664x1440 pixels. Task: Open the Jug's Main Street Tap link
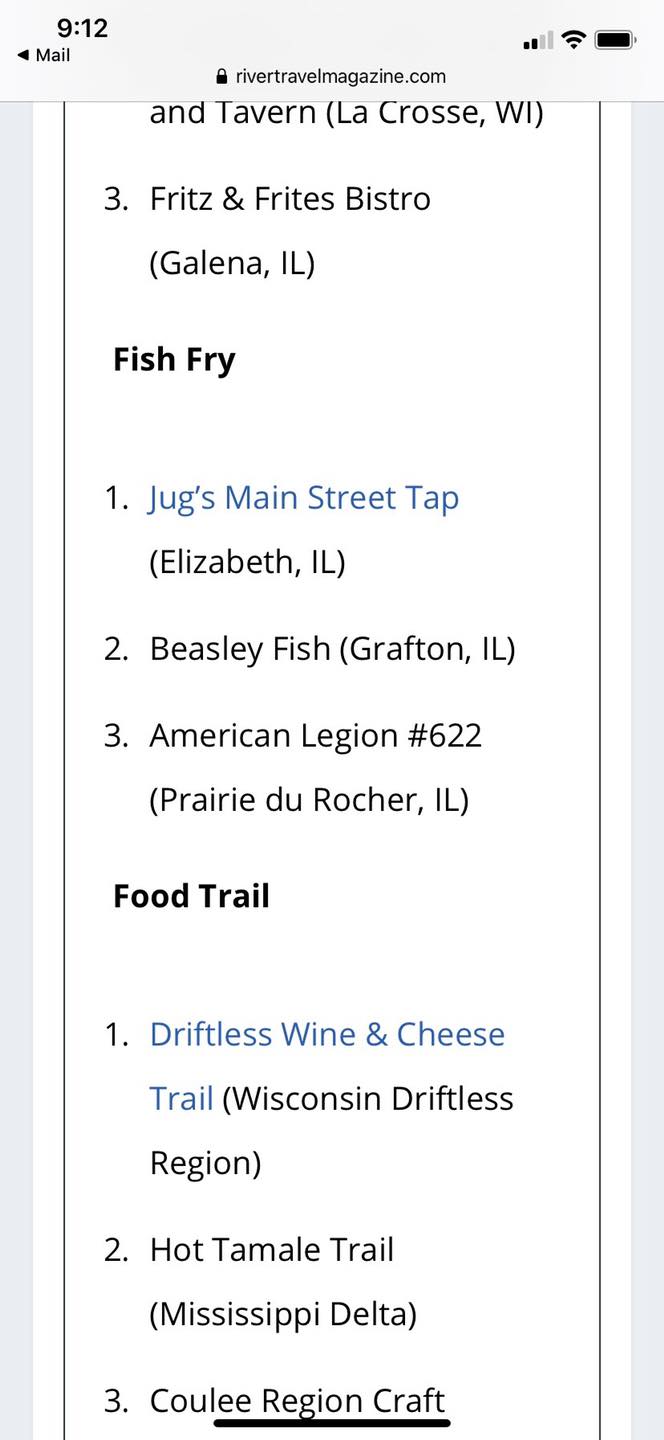point(304,498)
